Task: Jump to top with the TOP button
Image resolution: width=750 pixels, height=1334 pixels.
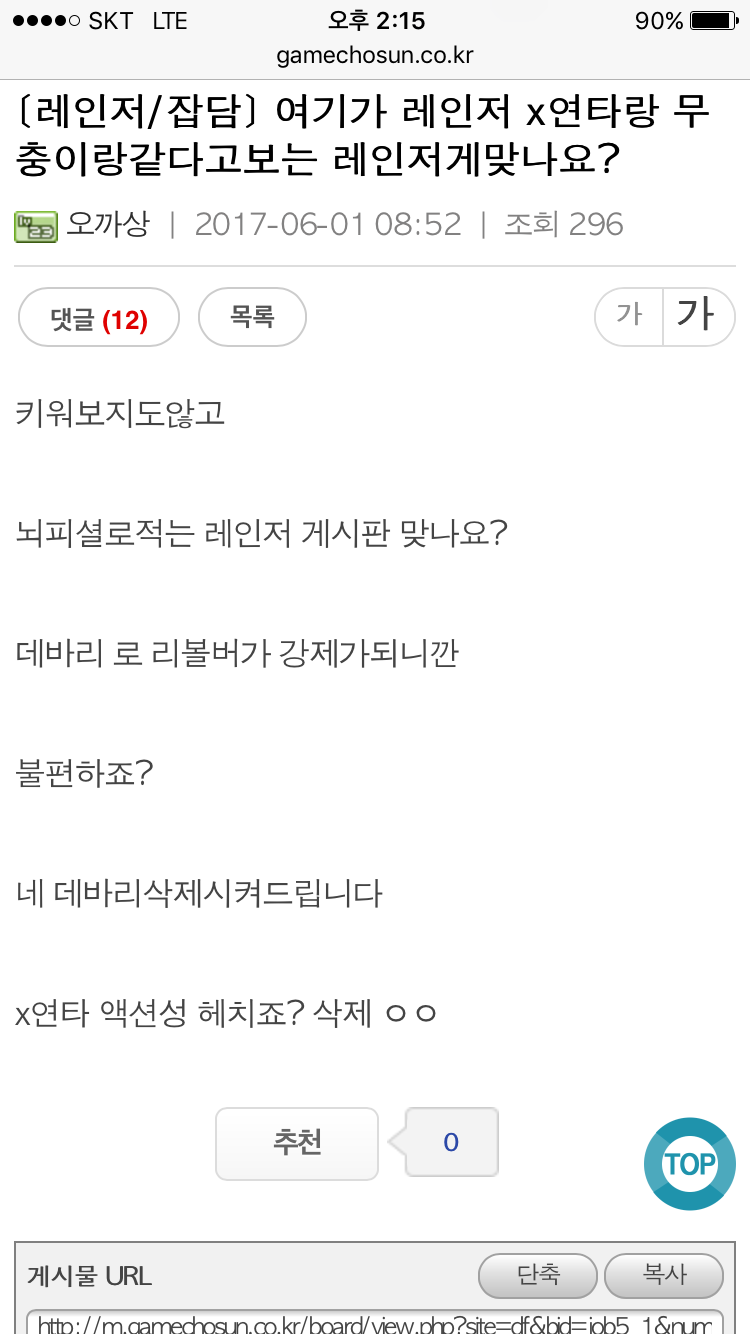Action: click(x=689, y=1164)
